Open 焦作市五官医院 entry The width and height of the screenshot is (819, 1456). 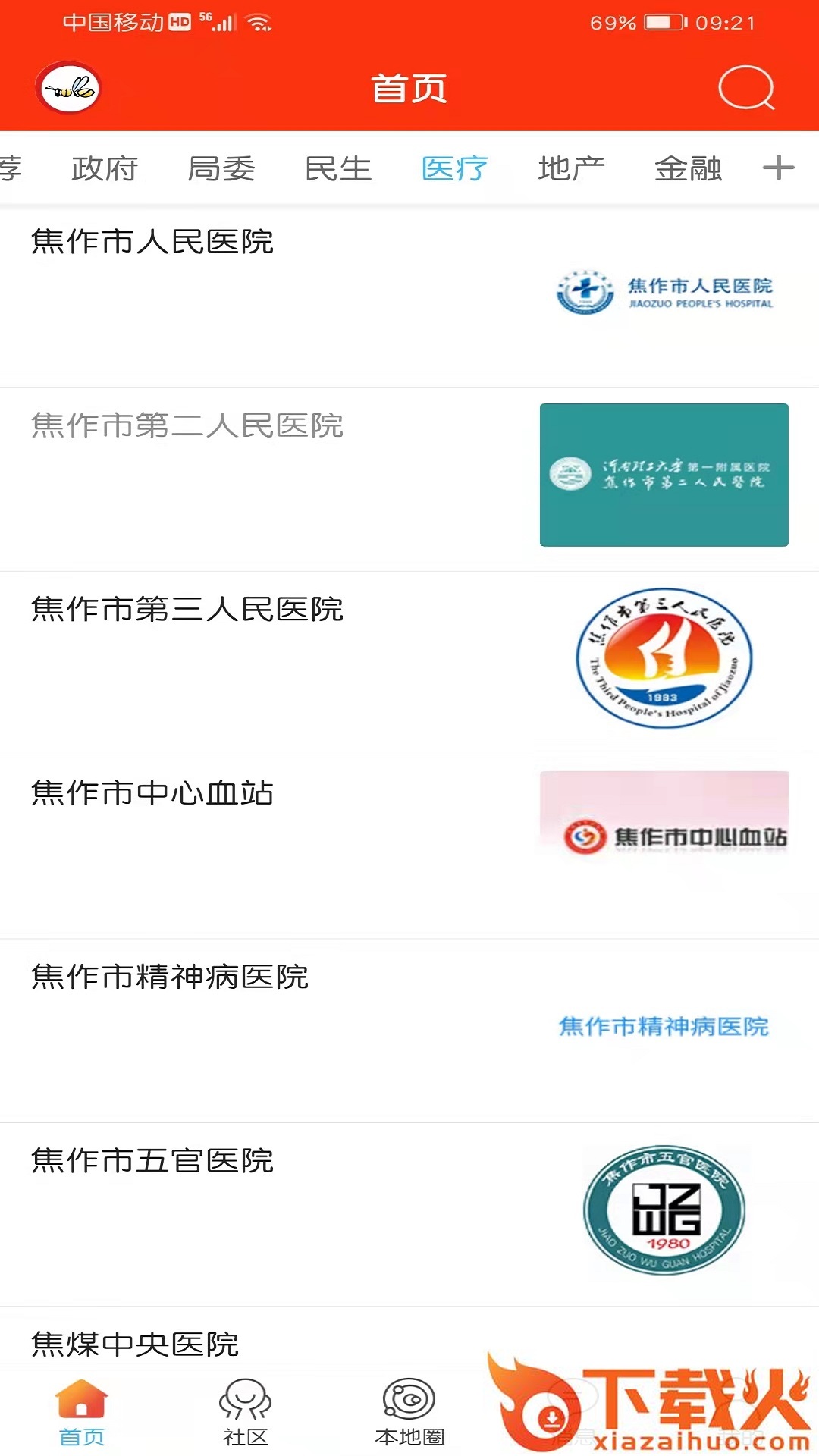pyautogui.click(x=409, y=1213)
